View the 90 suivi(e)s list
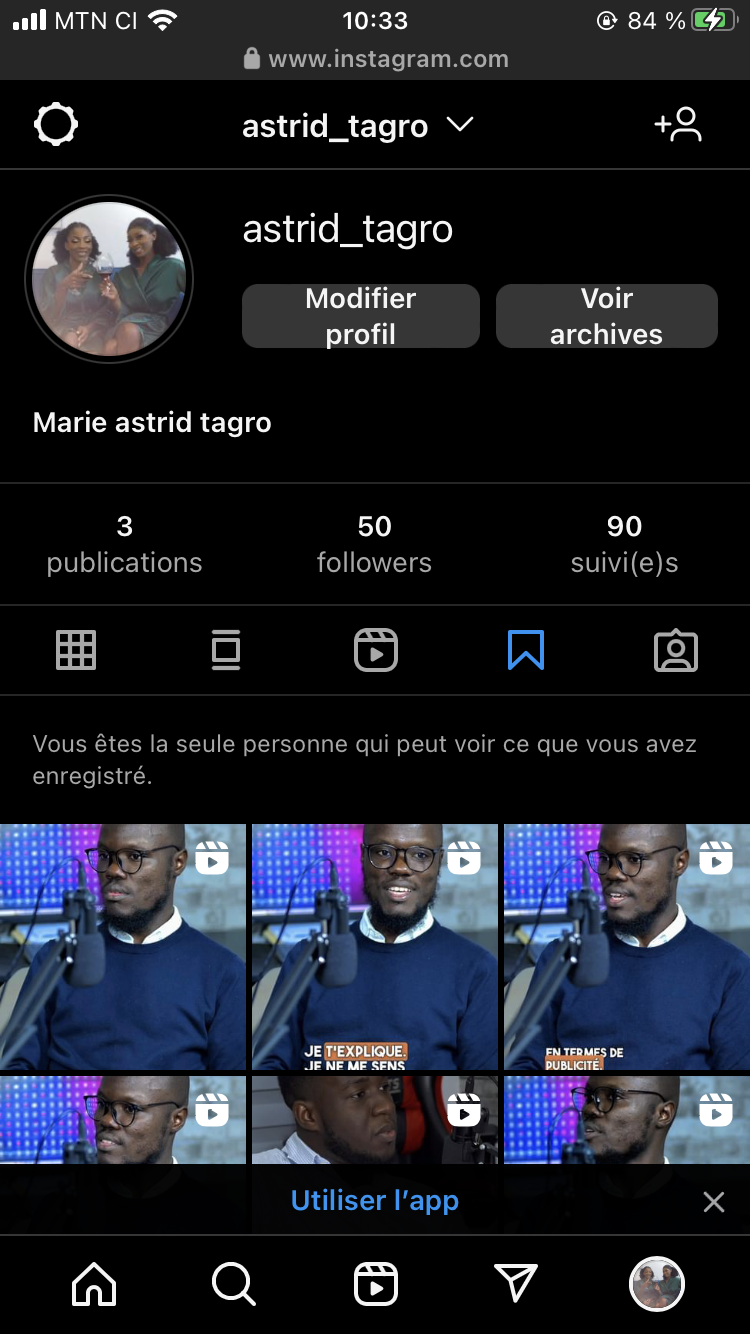Screen dimensions: 750x1334 point(624,544)
